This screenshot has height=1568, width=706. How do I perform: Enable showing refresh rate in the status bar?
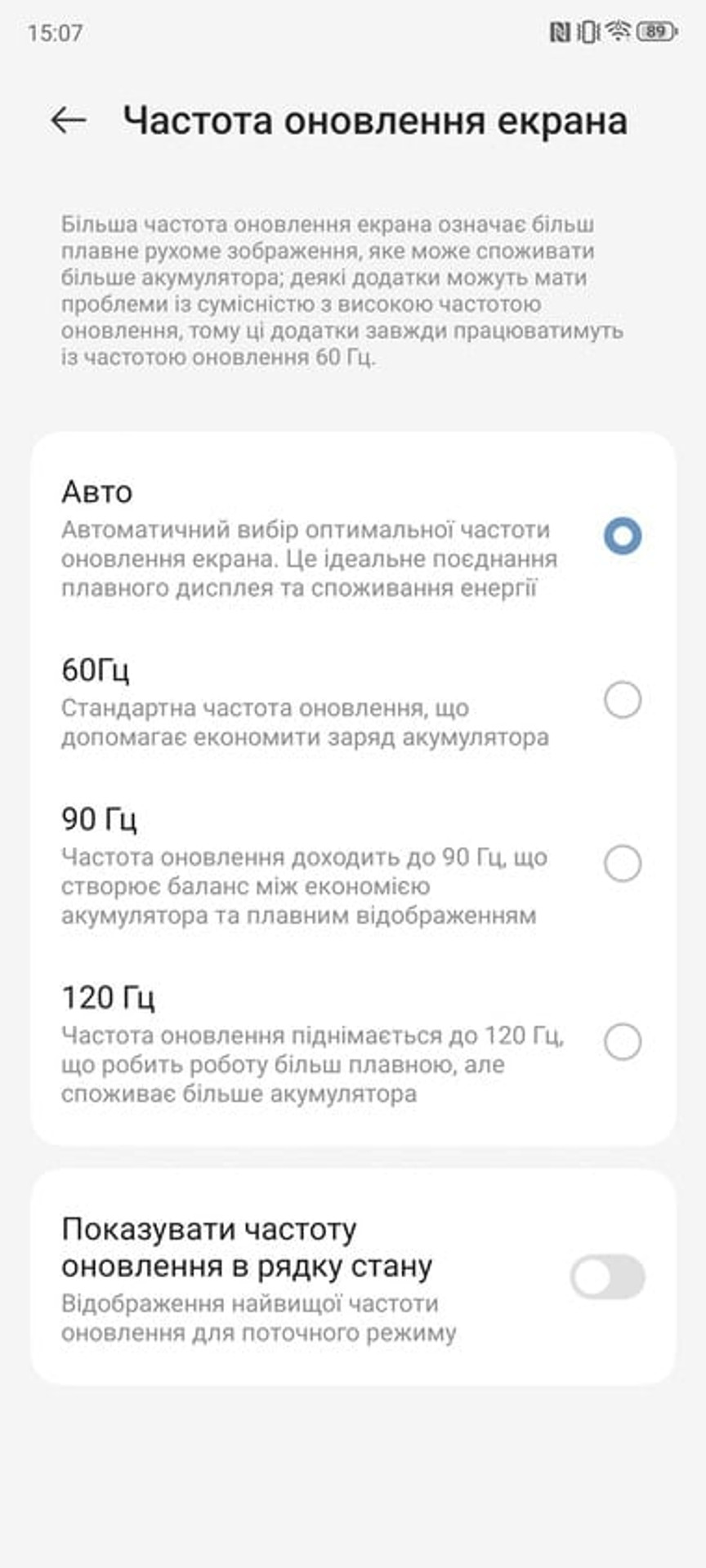[608, 1276]
